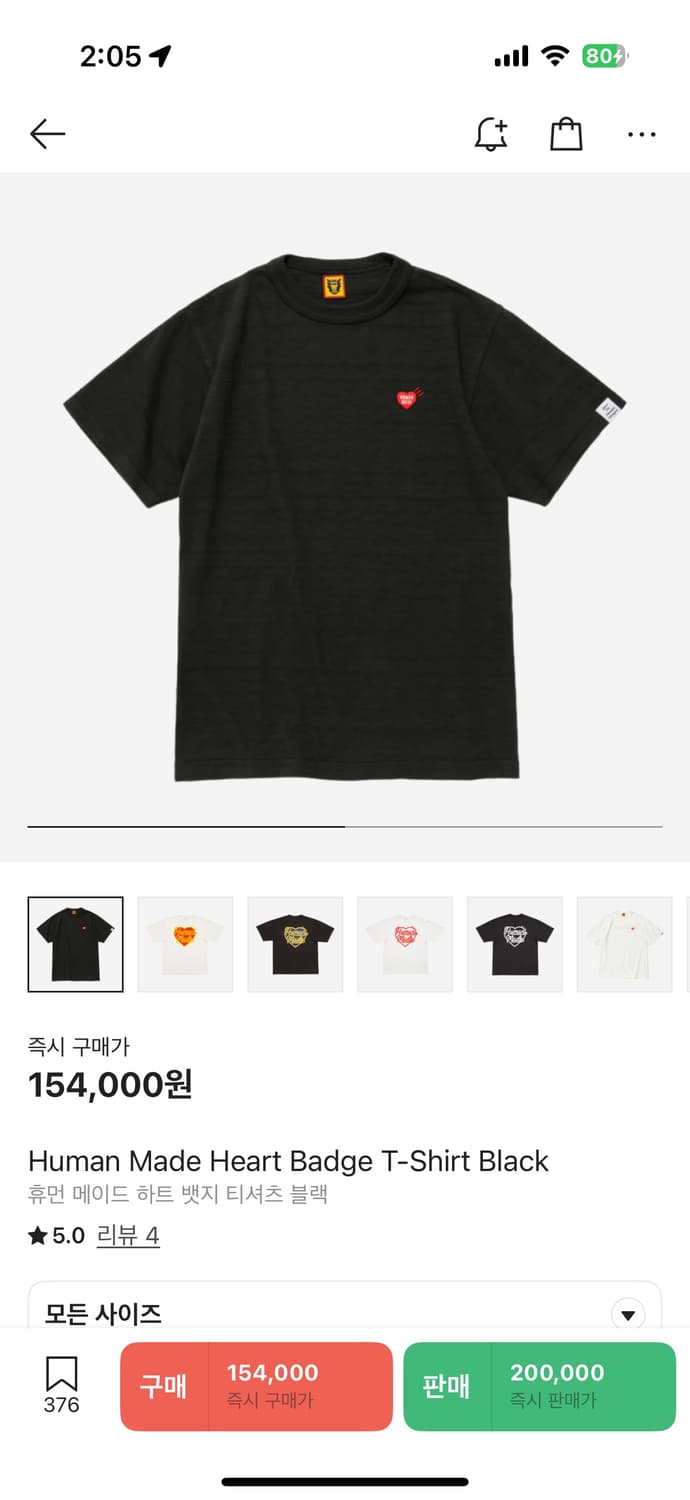This screenshot has width=690, height=1500.
Task: Set a price alert with the bell icon
Action: pos(490,134)
